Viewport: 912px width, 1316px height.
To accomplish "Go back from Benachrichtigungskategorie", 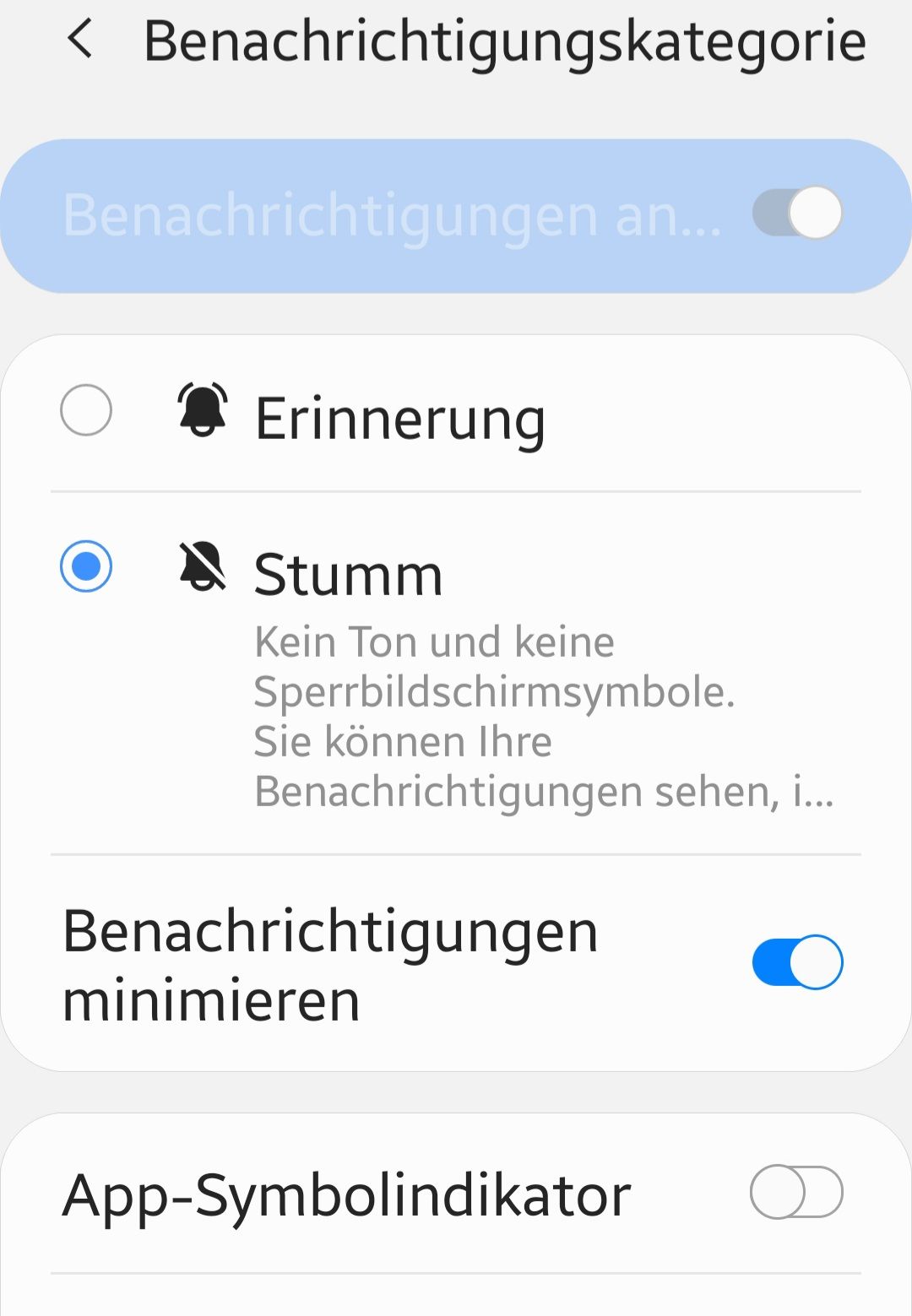I will tap(80, 40).
